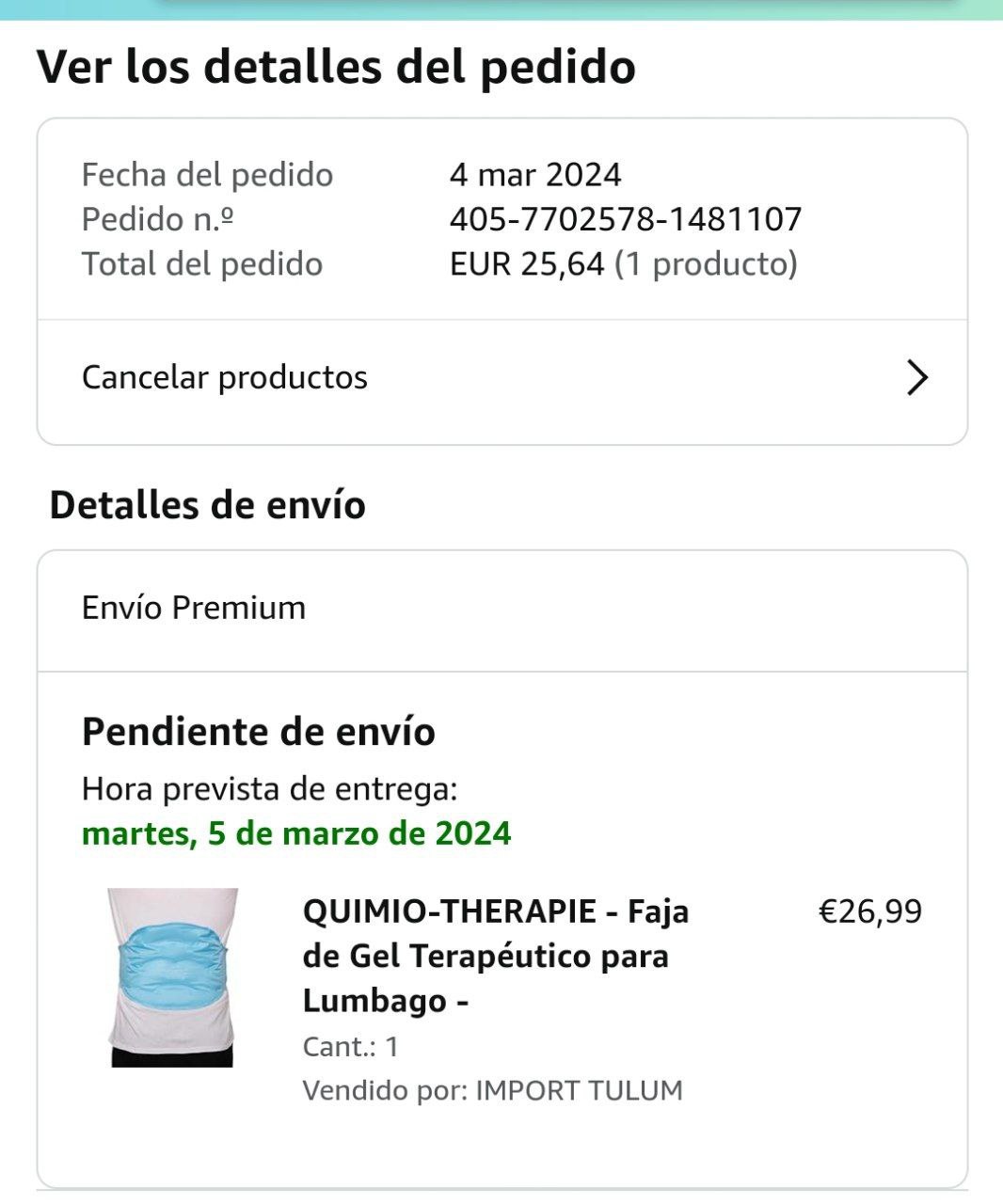Screen dimensions: 1003x1204
Task: Open the QUIMIO-THERAPIE Faja de Gel product
Action: pyautogui.click(x=496, y=955)
